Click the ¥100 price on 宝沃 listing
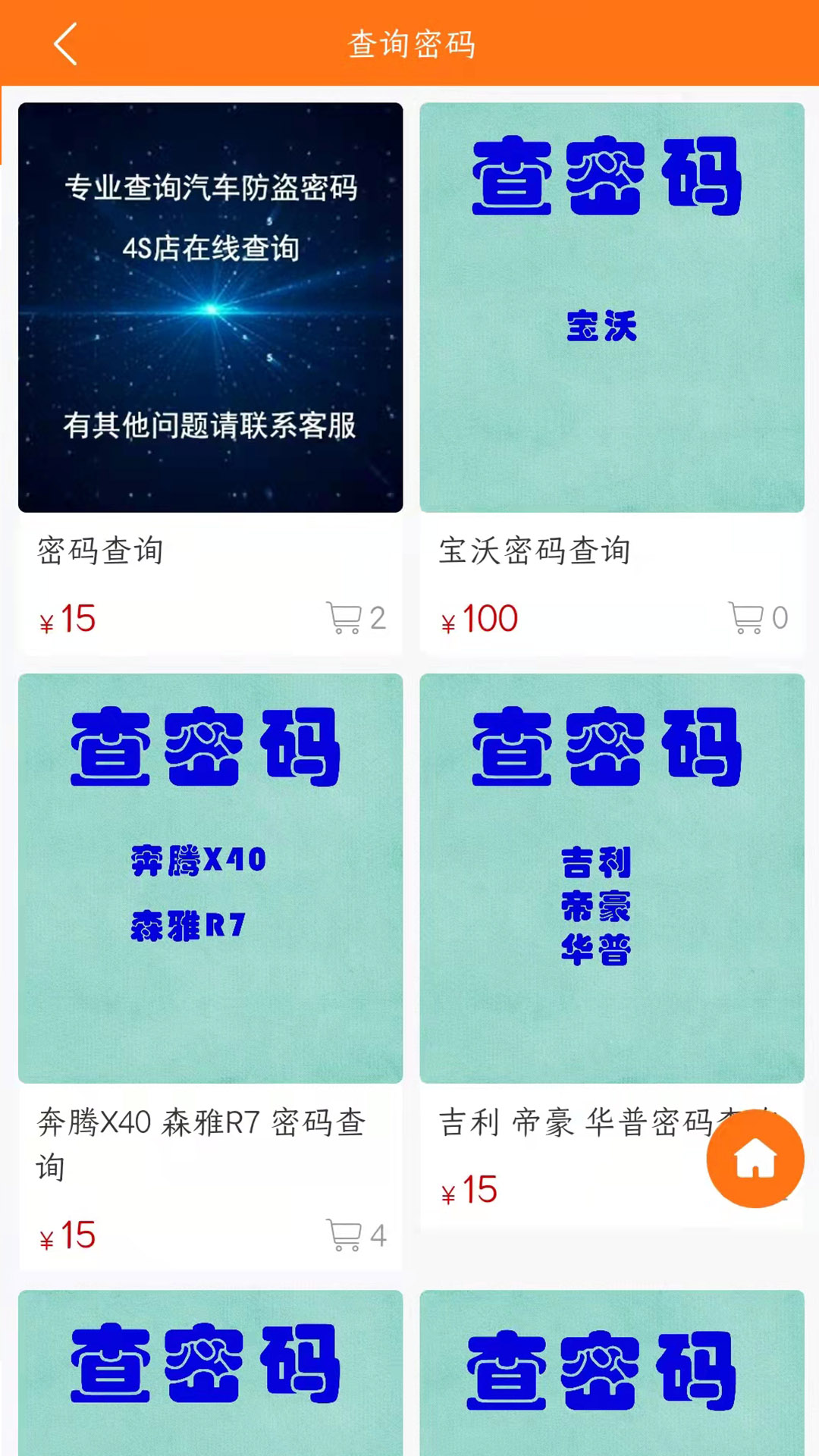Viewport: 819px width, 1456px height. point(479,619)
